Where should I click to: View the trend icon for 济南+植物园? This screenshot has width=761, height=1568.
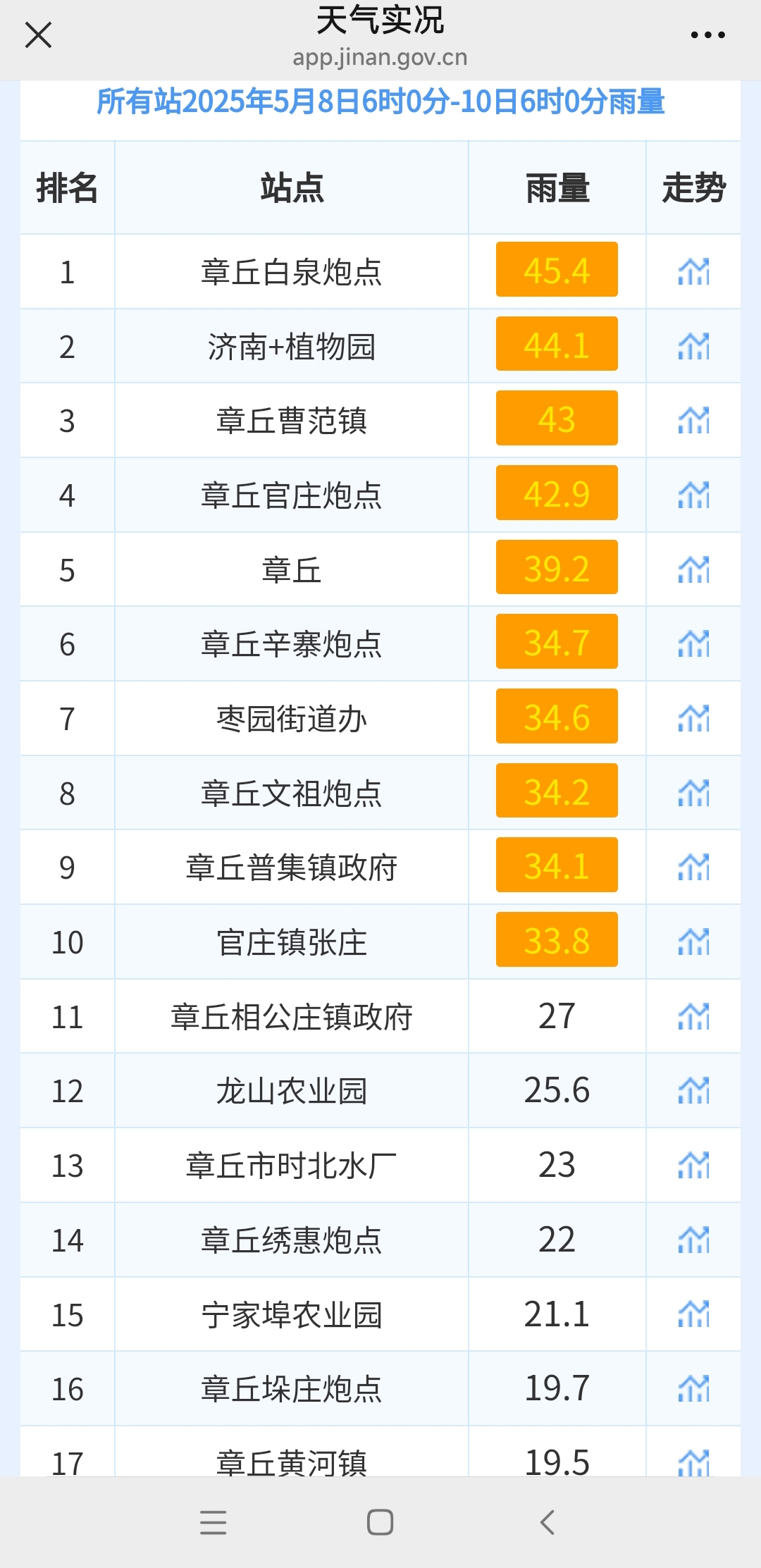(x=693, y=346)
